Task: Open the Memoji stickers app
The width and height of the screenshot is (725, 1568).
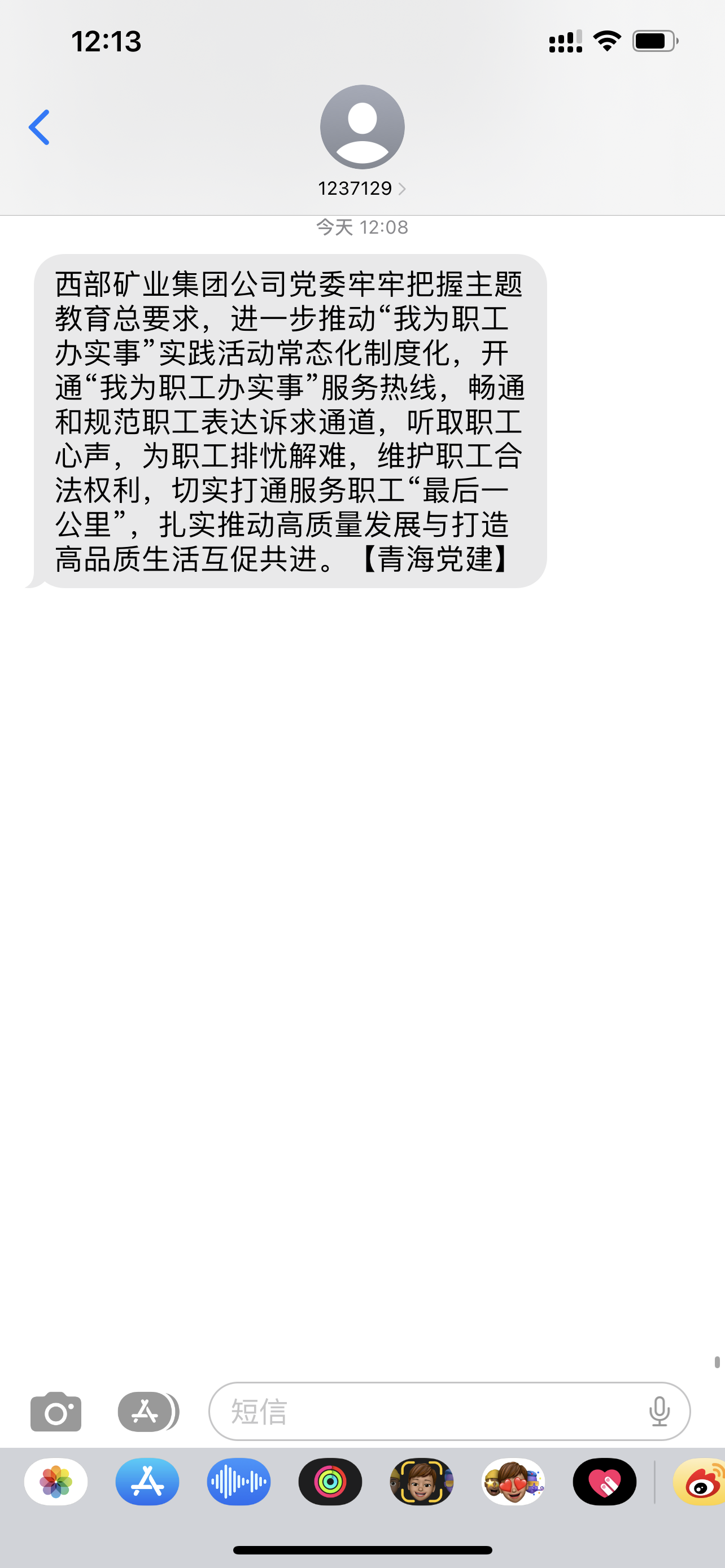Action: coord(513,1482)
